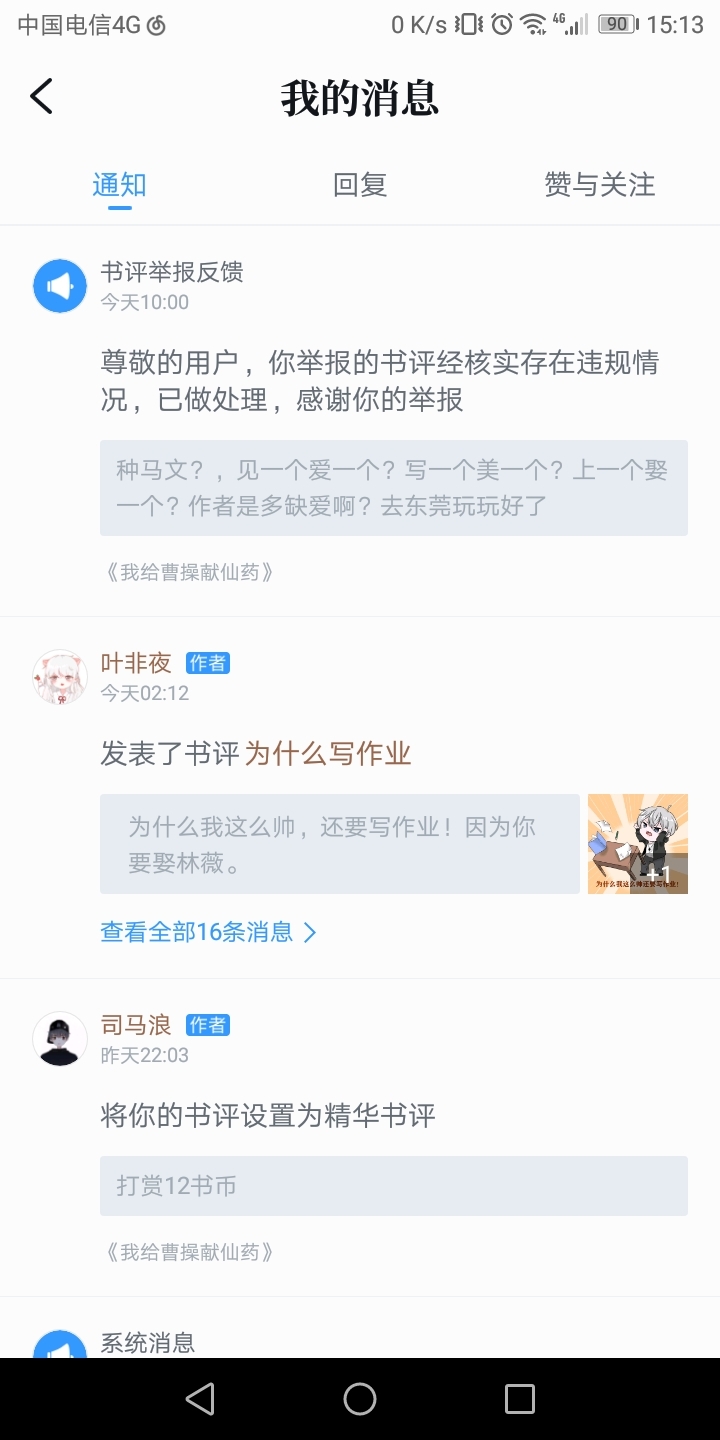This screenshot has width=720, height=1440.
Task: View the review image thumbnail with +1
Action: 638,844
